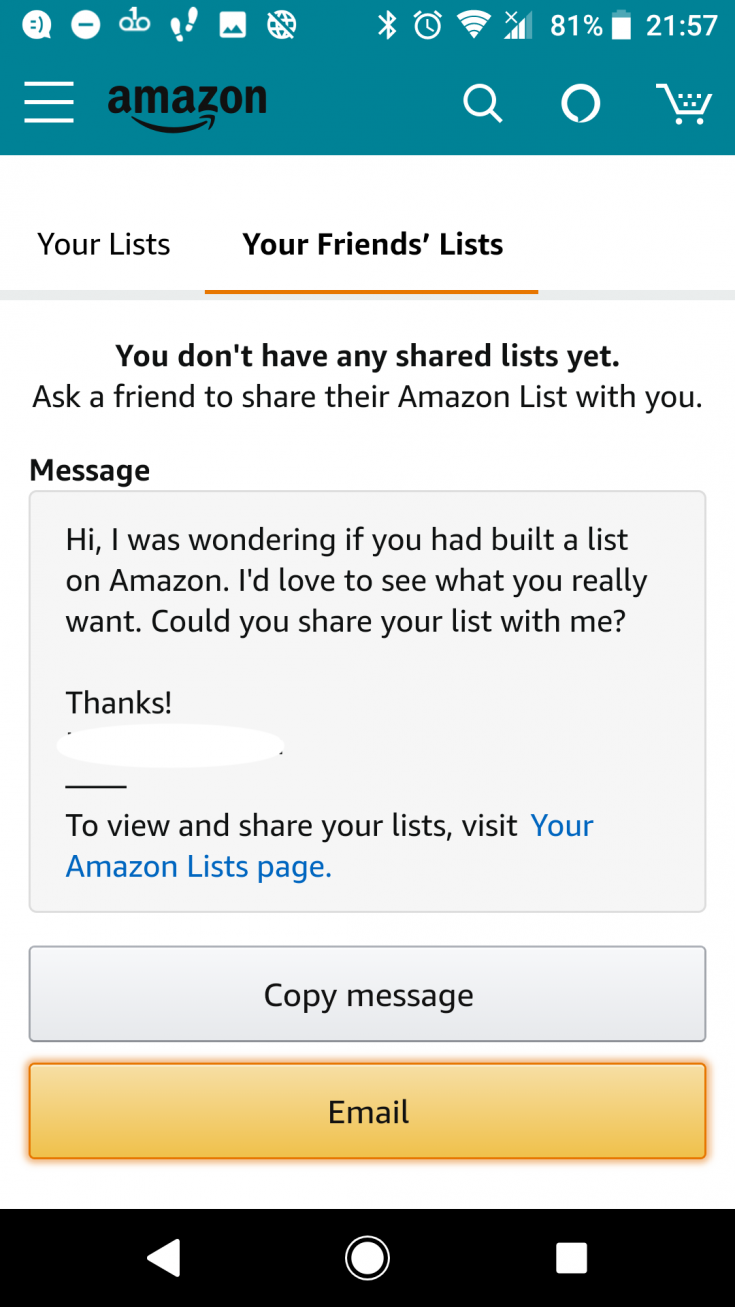This screenshot has width=735, height=1307.
Task: Tap the alarm clock status icon
Action: click(x=427, y=25)
